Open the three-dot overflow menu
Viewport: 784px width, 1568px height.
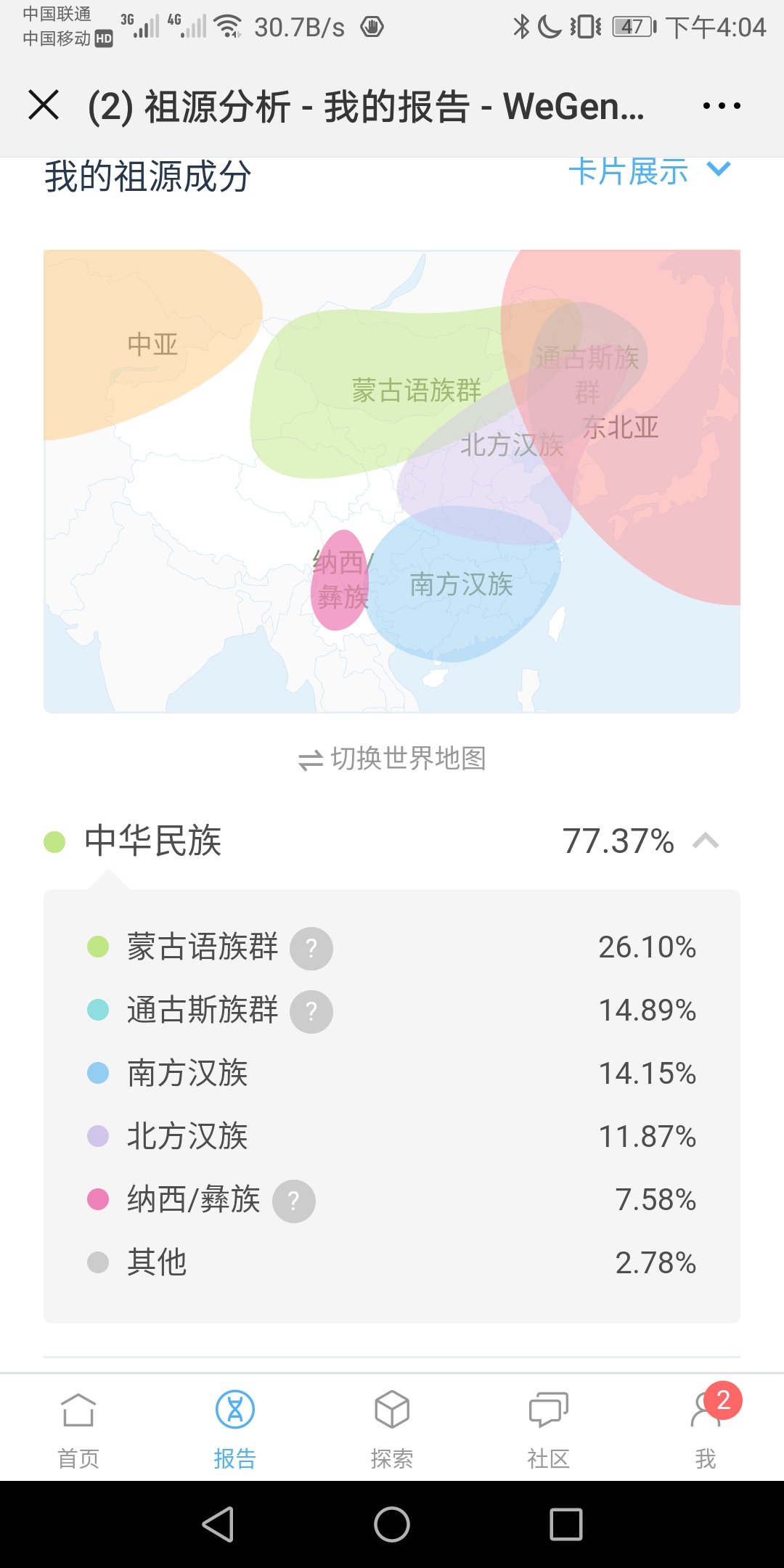click(722, 106)
